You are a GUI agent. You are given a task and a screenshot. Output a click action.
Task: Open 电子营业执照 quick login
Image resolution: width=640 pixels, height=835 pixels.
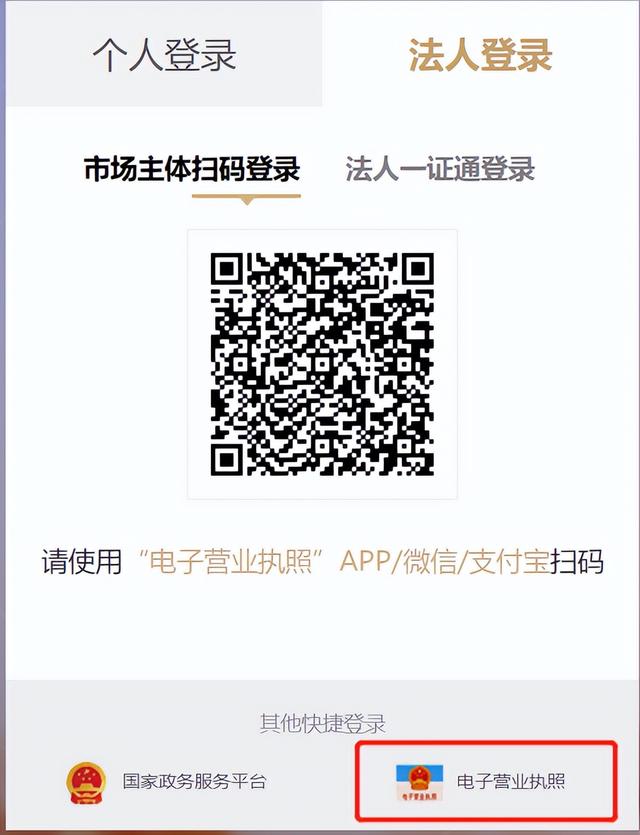pos(486,781)
